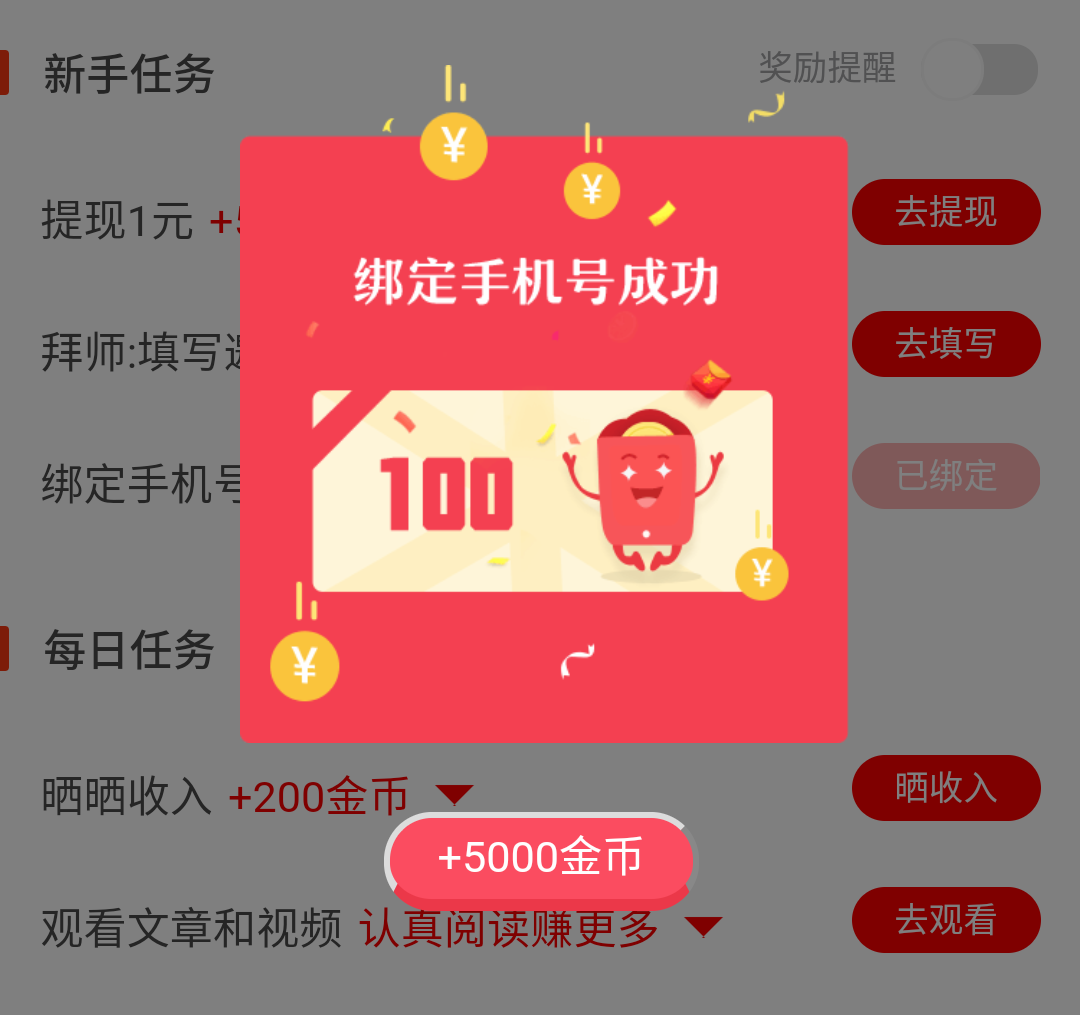
Task: Tap the 去填写 button
Action: coord(946,344)
